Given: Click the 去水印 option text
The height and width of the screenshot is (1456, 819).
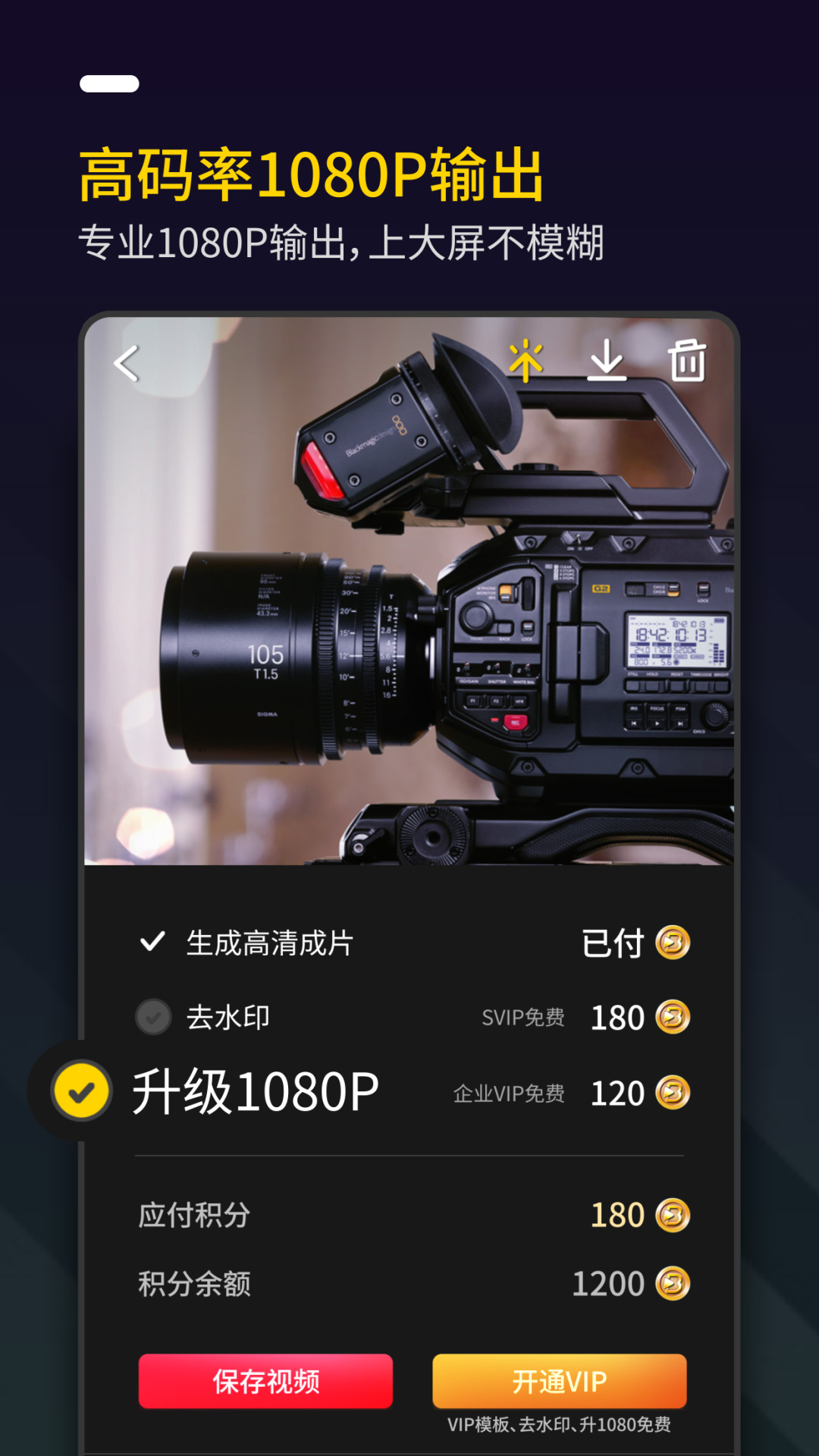Looking at the screenshot, I should [227, 1017].
